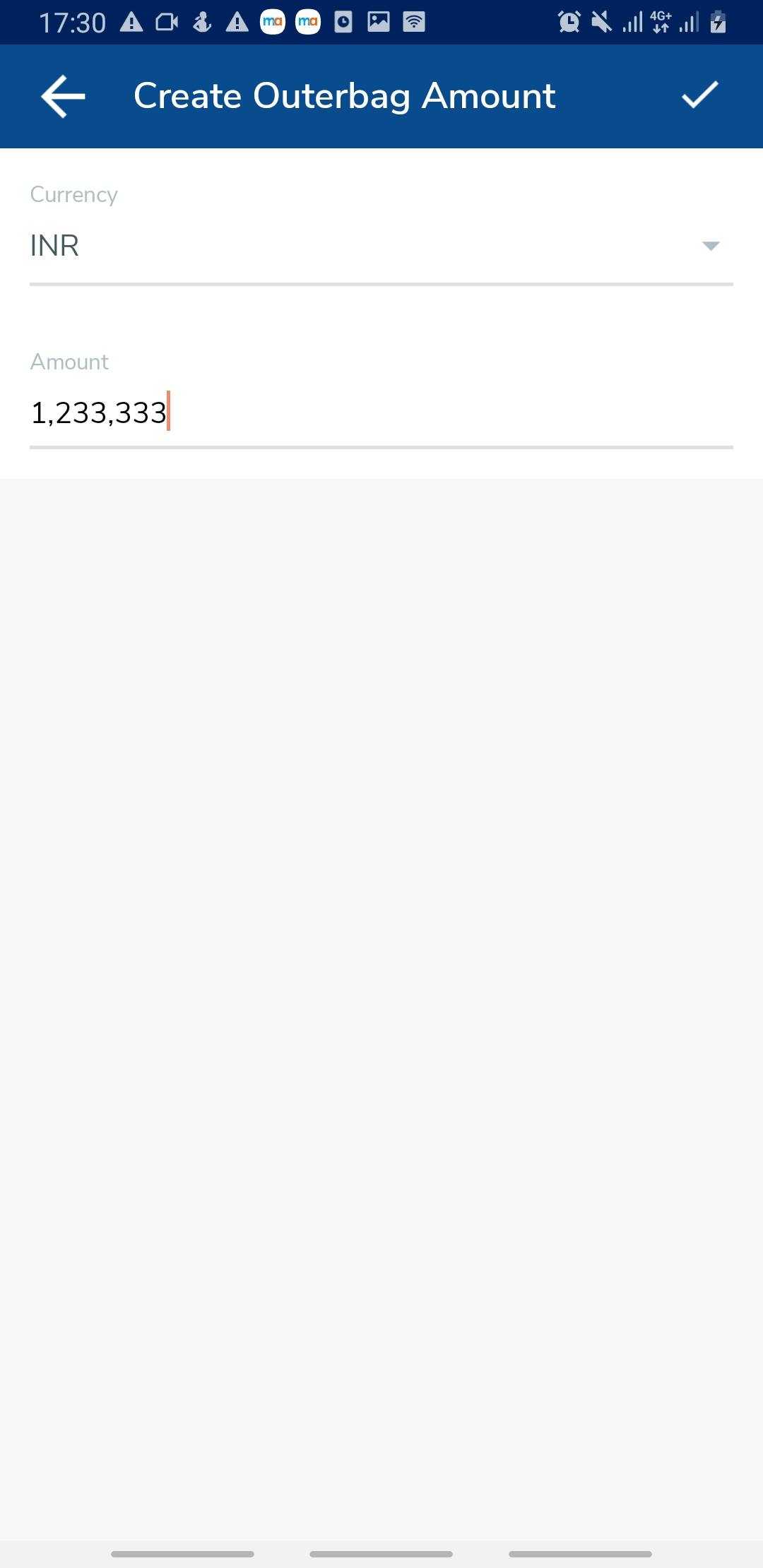Go back from Create Outerbag Amount
Screen dimensions: 763x1568
tap(63, 96)
